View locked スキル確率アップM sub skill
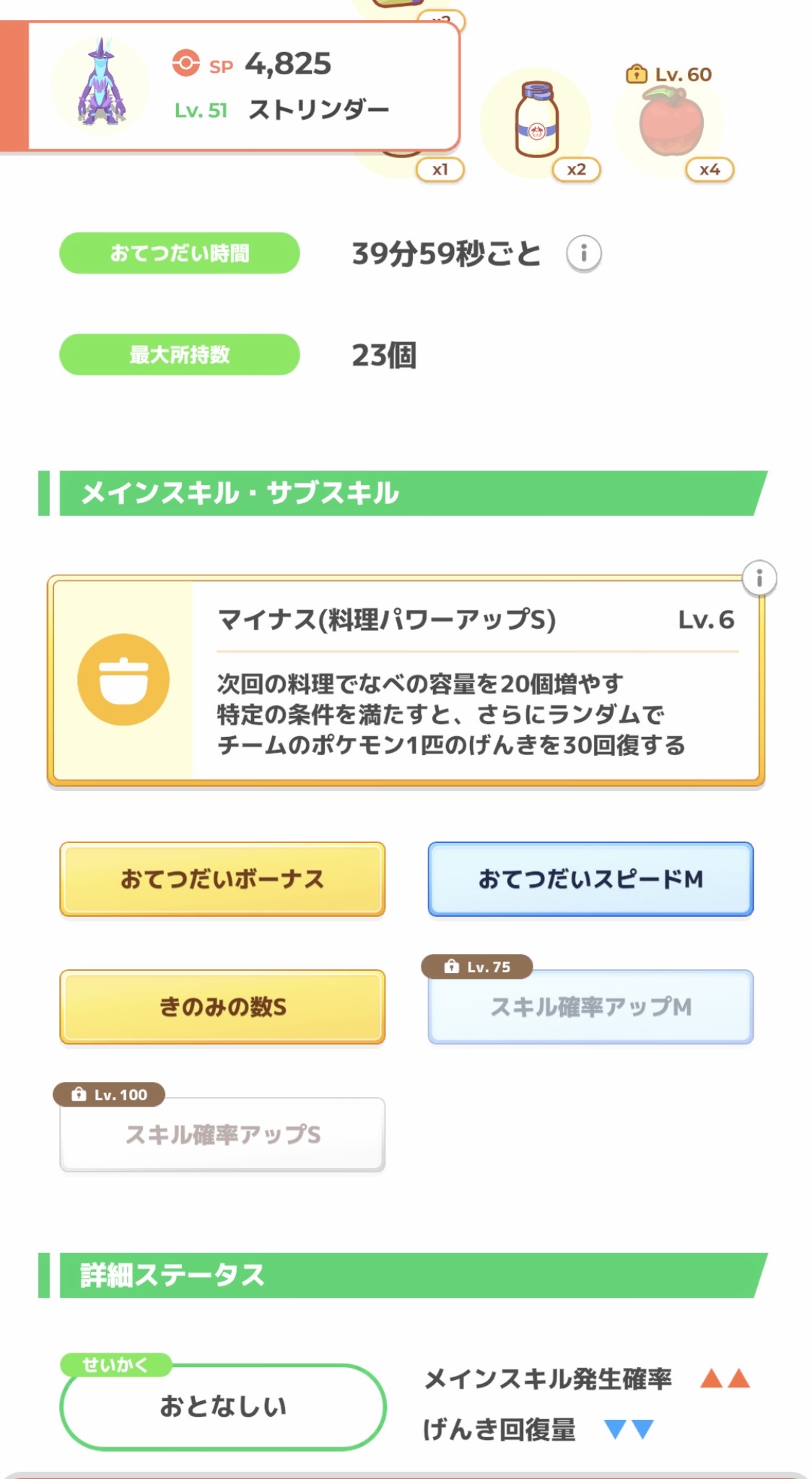 click(x=590, y=1007)
